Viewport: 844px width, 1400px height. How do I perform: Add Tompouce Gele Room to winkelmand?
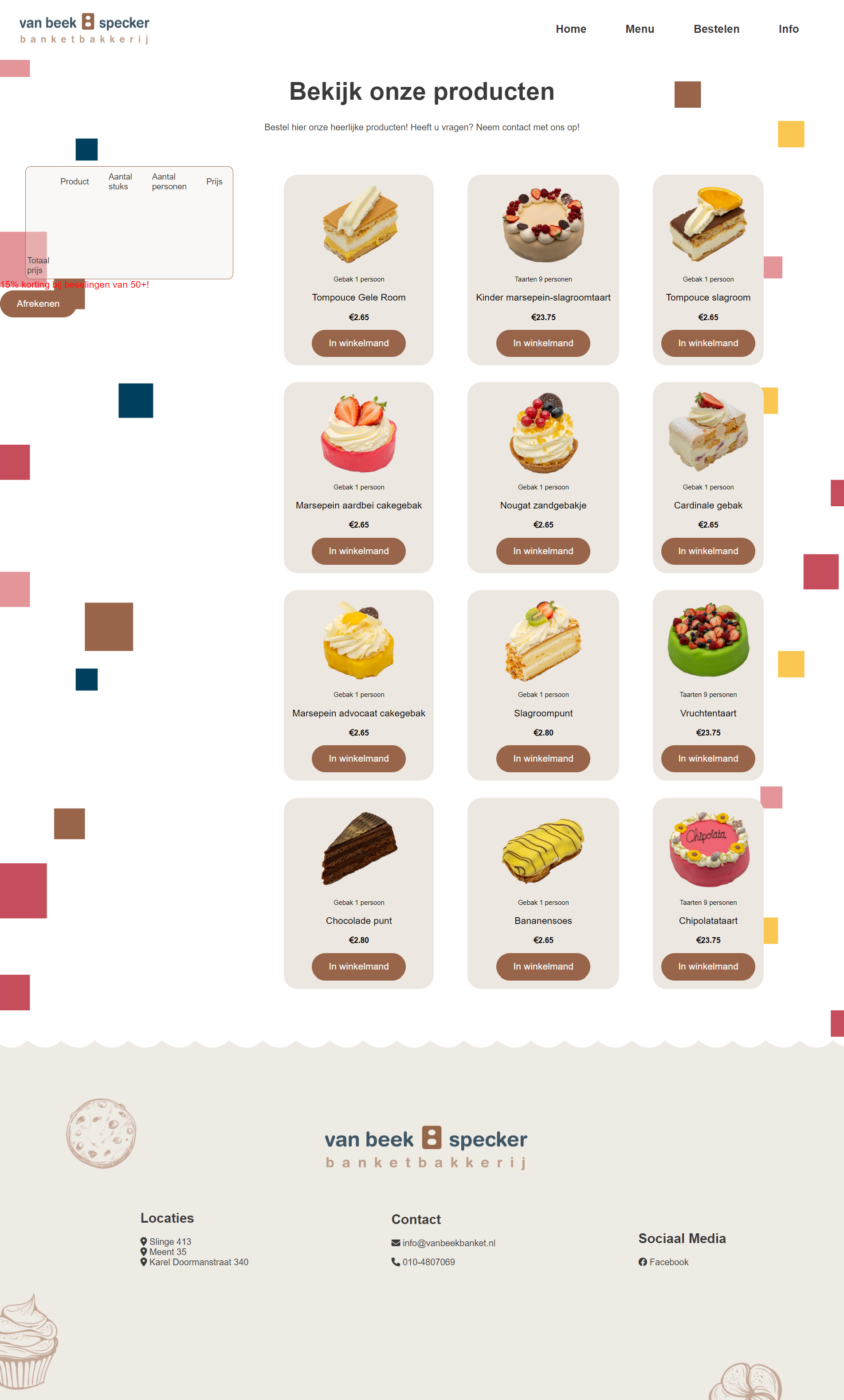[359, 343]
